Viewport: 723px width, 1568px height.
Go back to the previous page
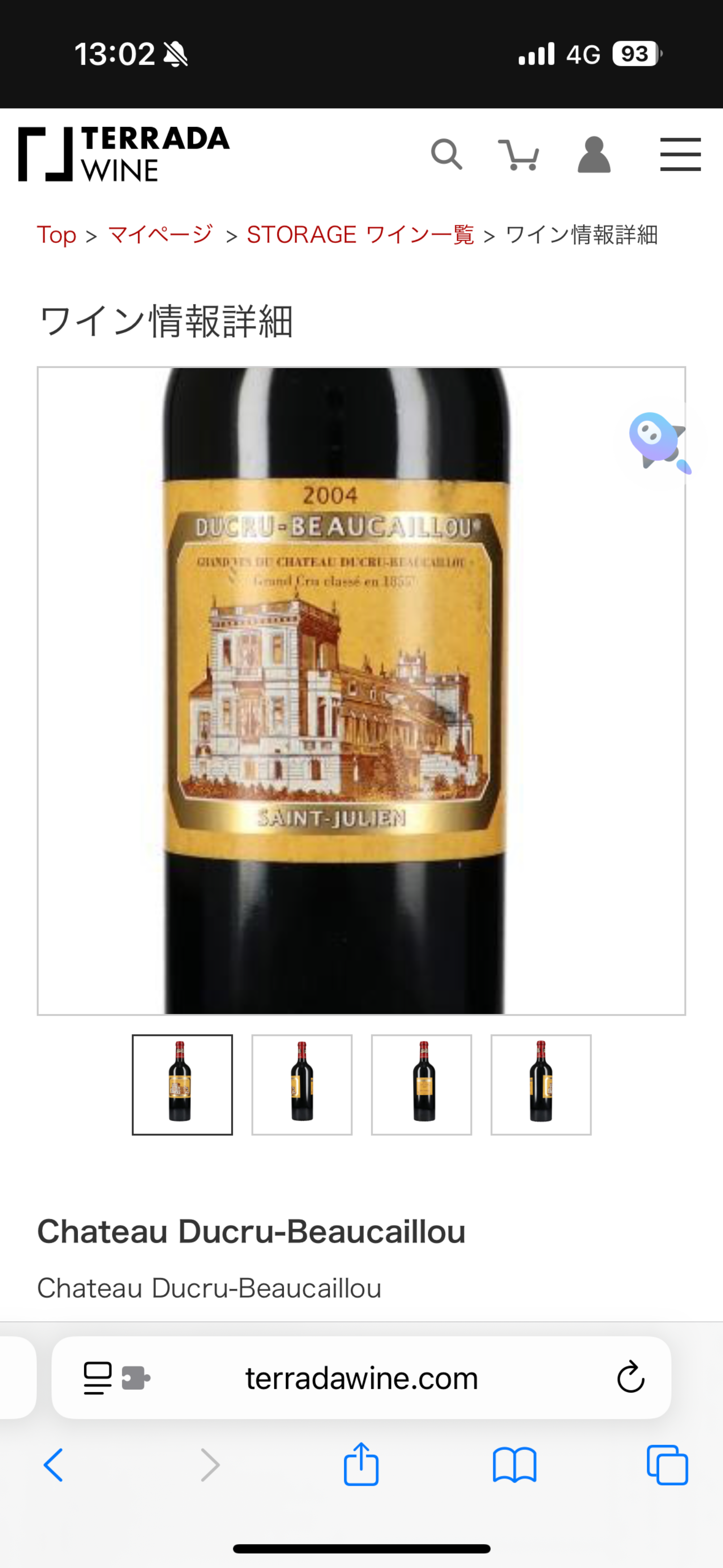click(54, 1465)
